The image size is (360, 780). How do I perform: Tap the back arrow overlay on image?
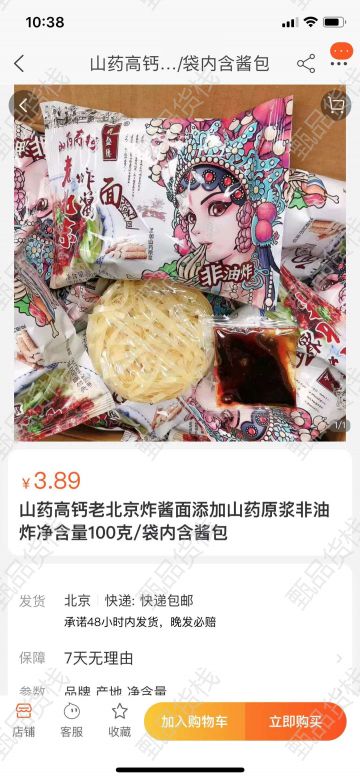[x=23, y=106]
